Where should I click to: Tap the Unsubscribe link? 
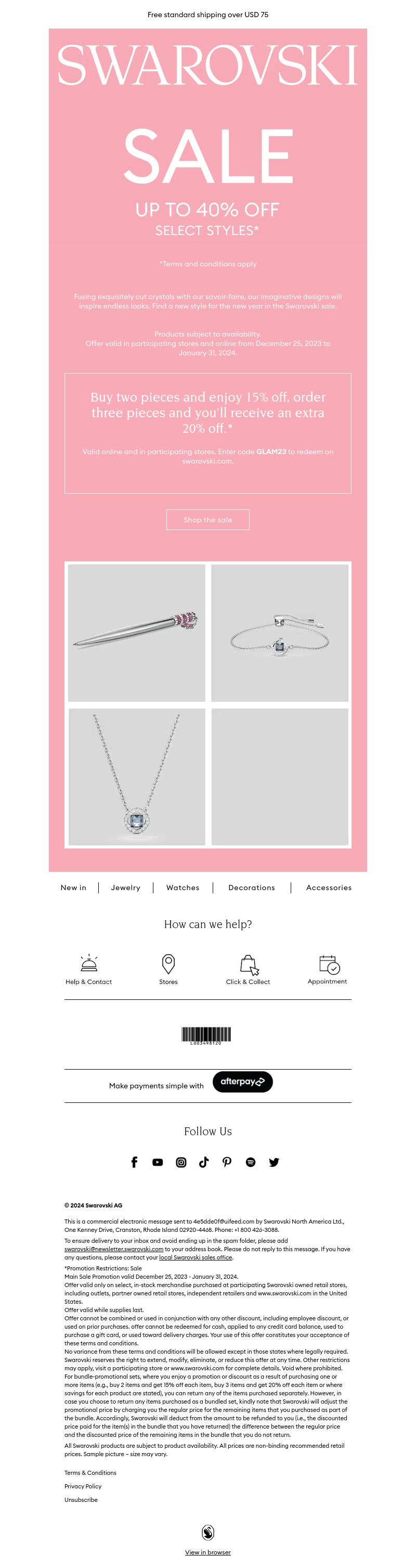(x=81, y=1500)
